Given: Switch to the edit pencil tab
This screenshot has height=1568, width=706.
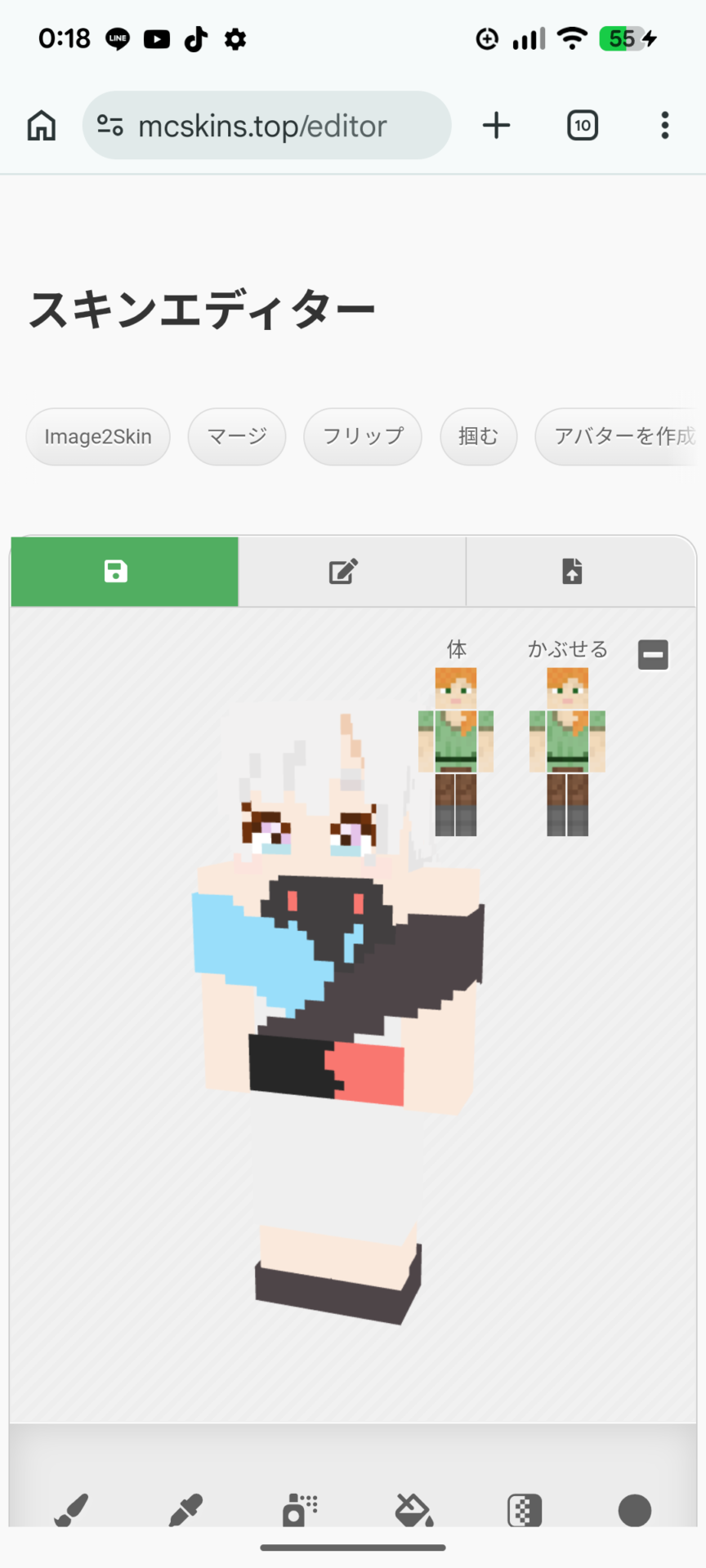Looking at the screenshot, I should pos(343,572).
